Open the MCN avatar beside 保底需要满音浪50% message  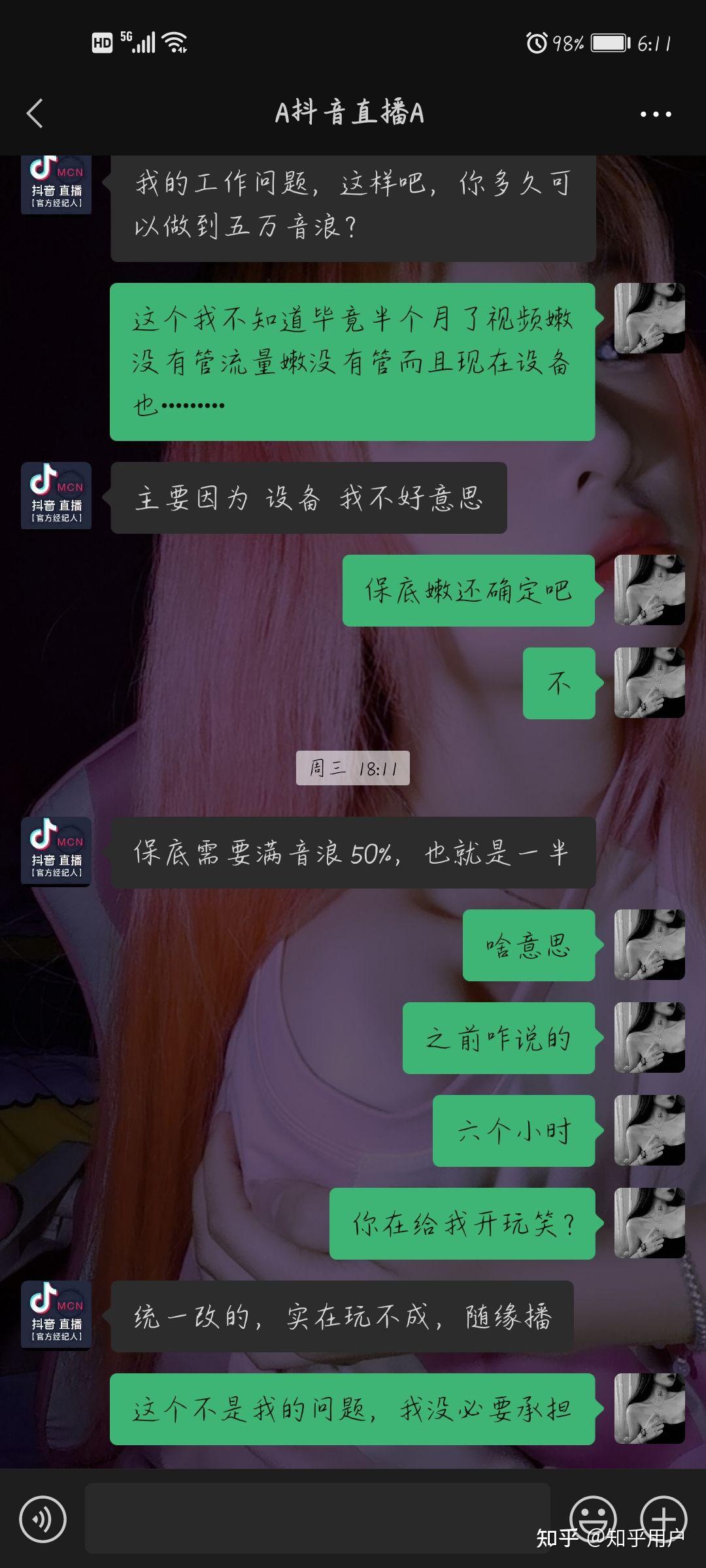(56, 851)
